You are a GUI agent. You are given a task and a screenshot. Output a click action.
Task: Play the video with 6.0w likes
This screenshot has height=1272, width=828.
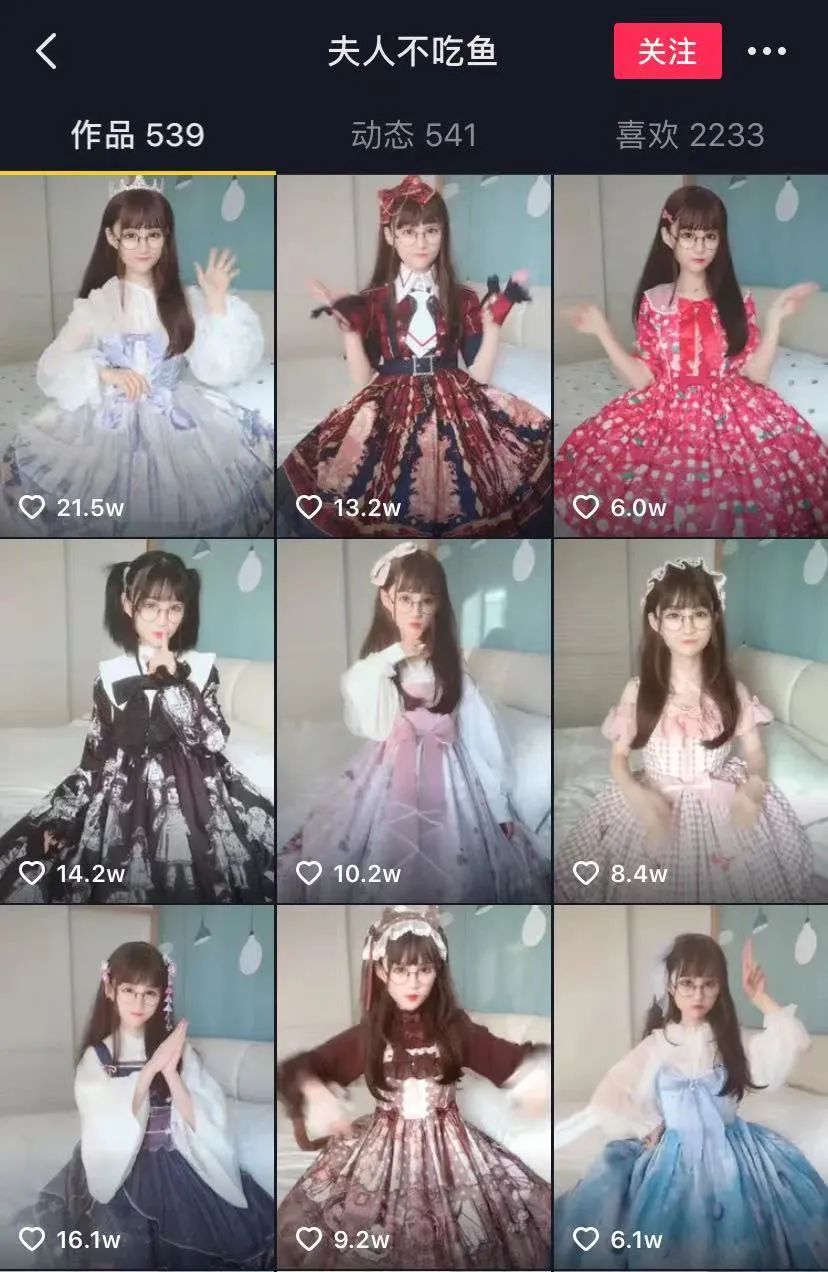[x=691, y=355]
